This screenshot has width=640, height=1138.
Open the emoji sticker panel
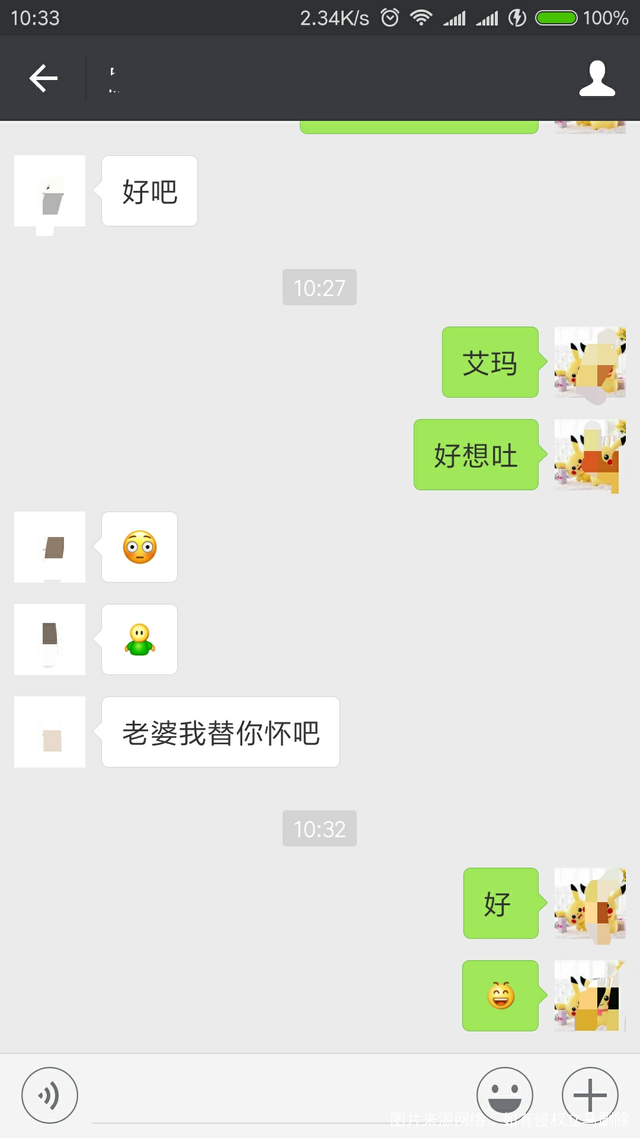tap(504, 1095)
